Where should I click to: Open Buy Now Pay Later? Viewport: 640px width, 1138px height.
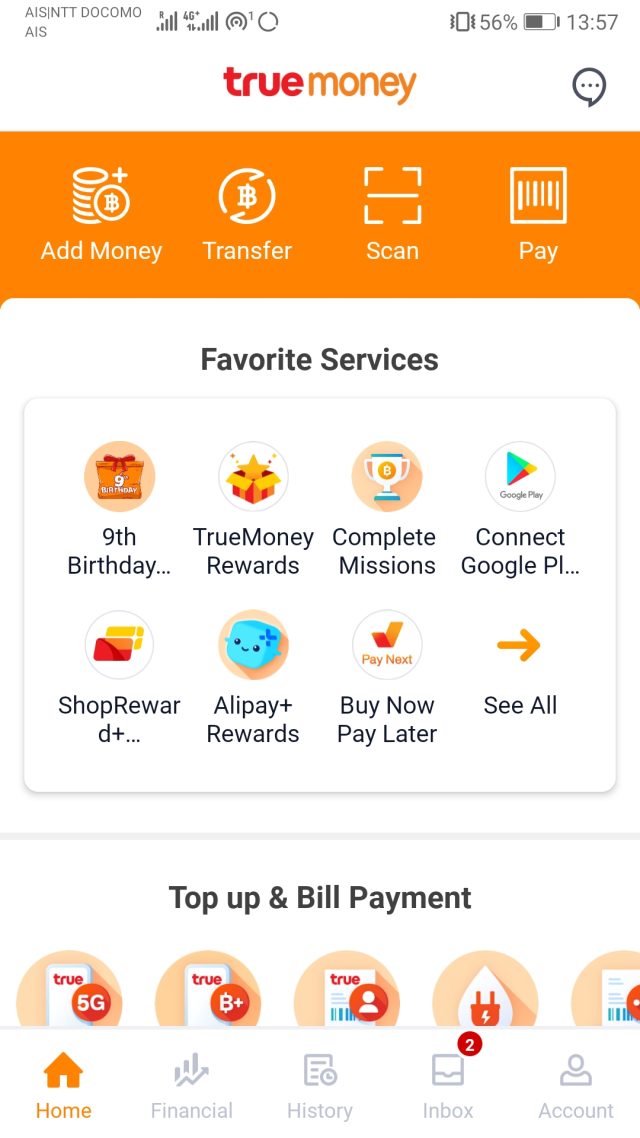pyautogui.click(x=387, y=678)
